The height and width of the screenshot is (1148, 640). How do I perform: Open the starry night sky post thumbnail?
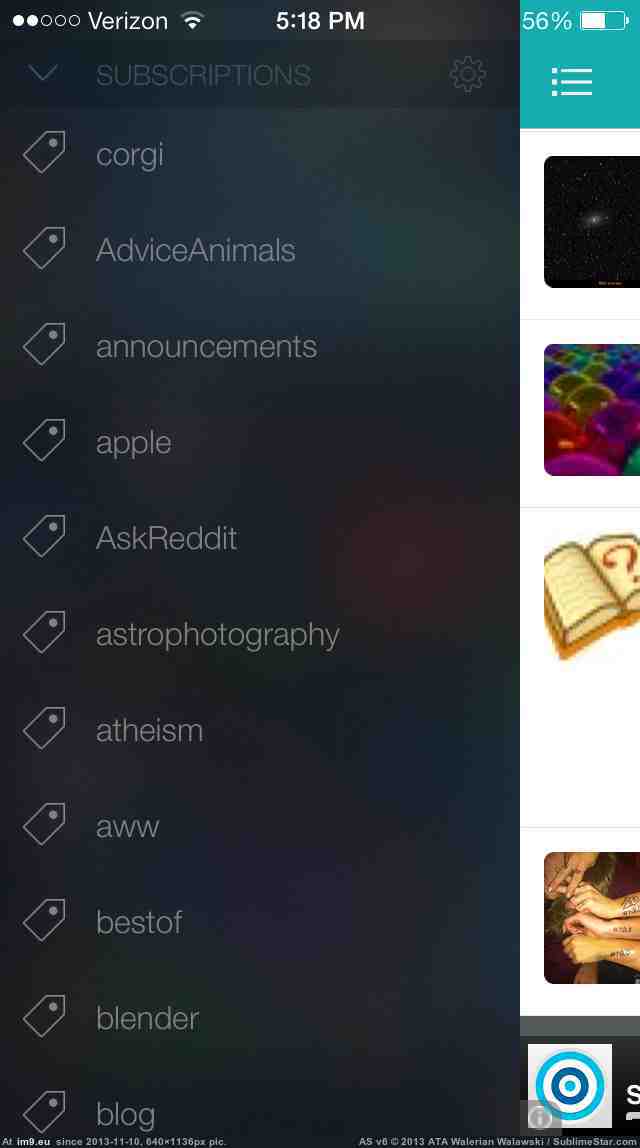(x=592, y=222)
